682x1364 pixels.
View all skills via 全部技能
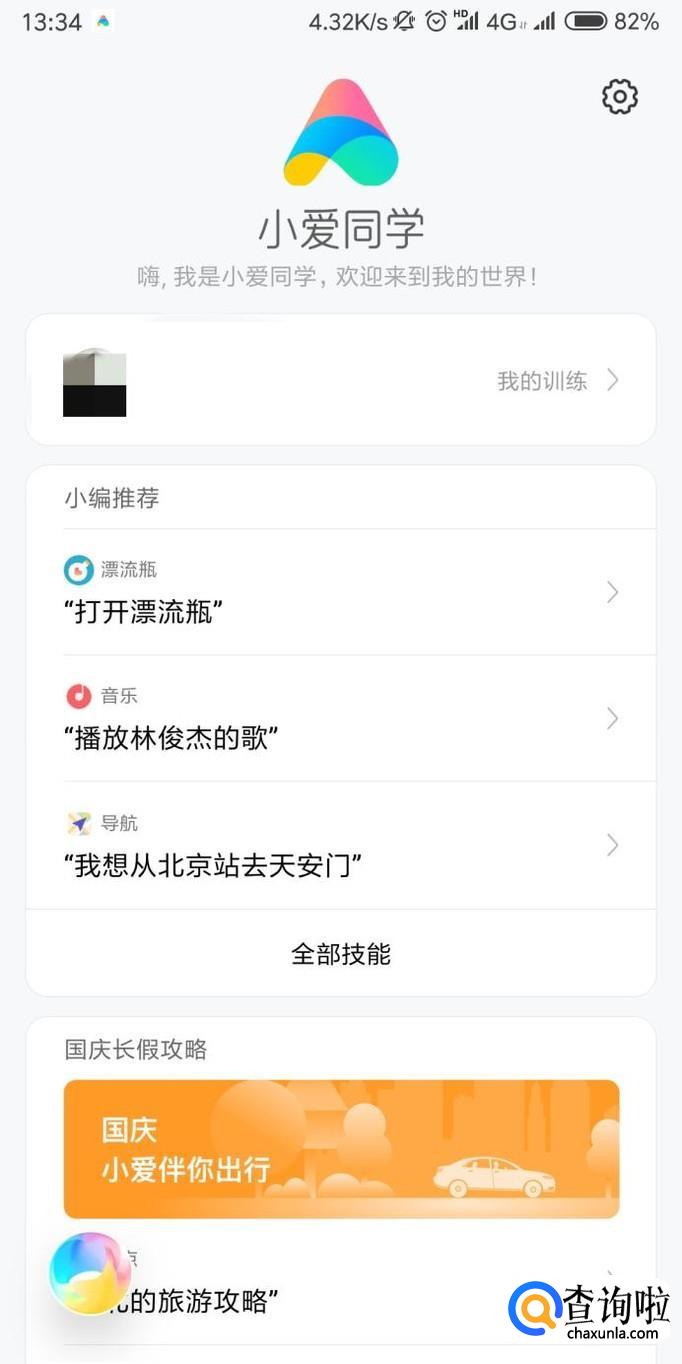(340, 954)
